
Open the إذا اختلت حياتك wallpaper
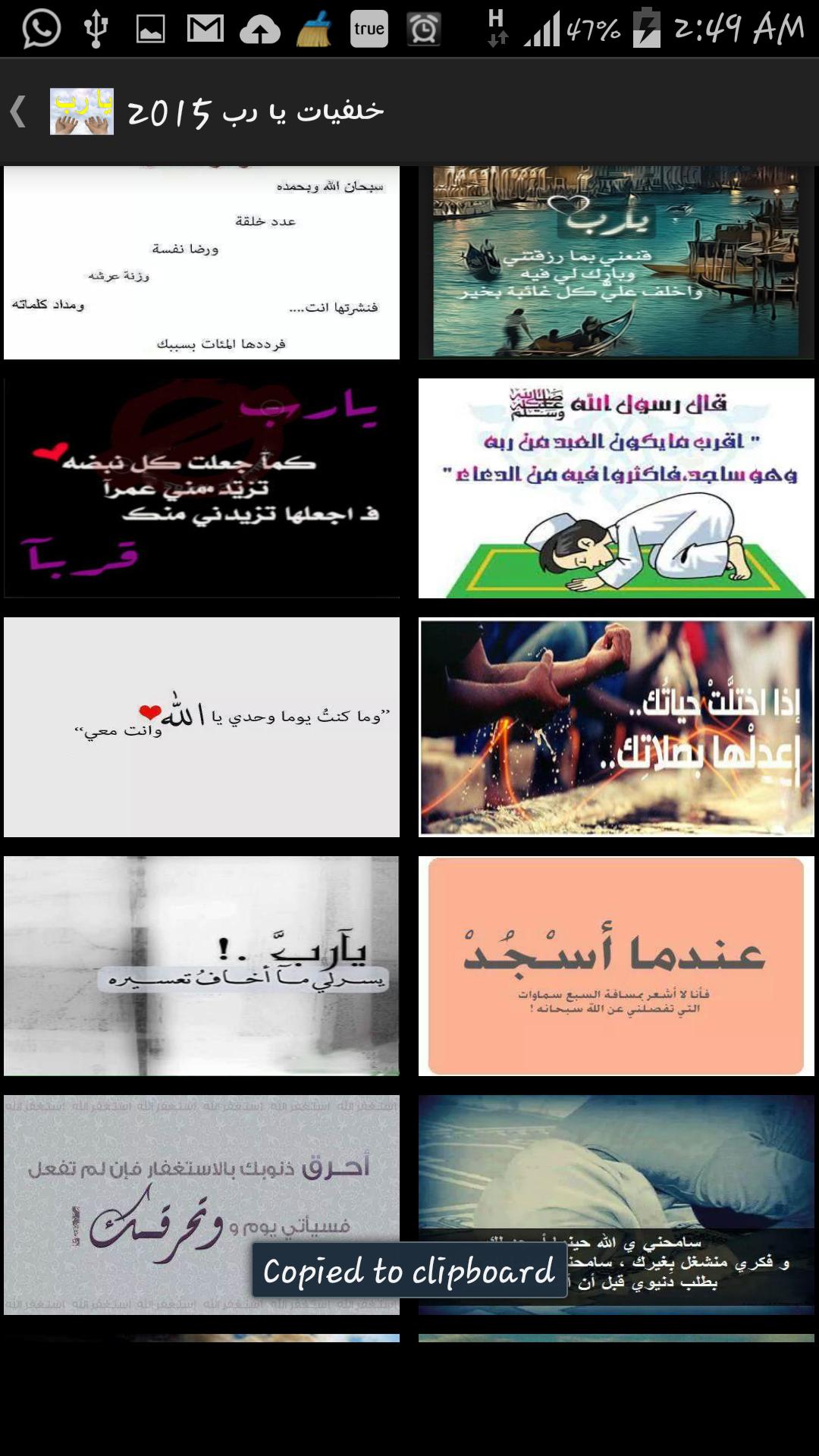(616, 726)
